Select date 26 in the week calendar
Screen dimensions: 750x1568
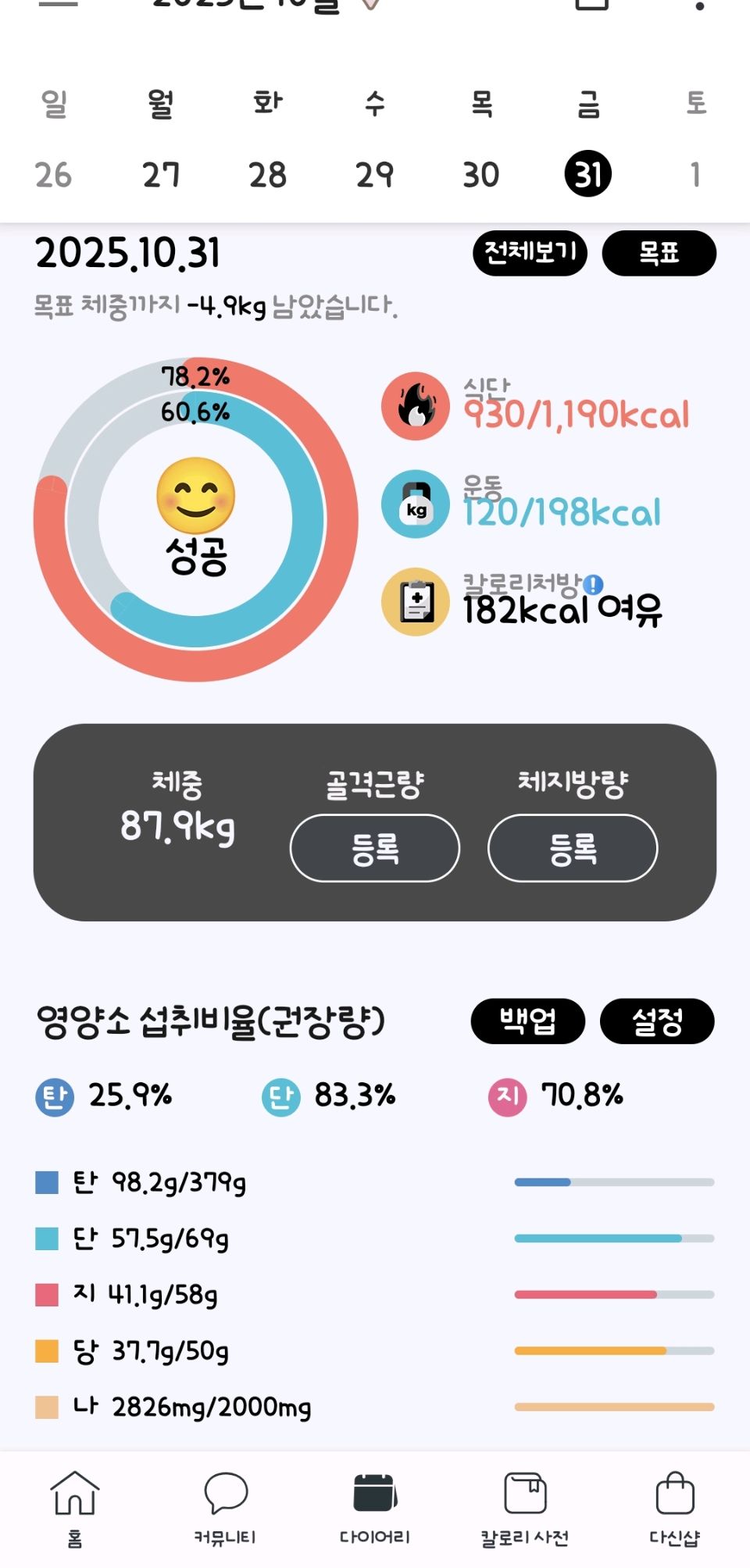53,174
